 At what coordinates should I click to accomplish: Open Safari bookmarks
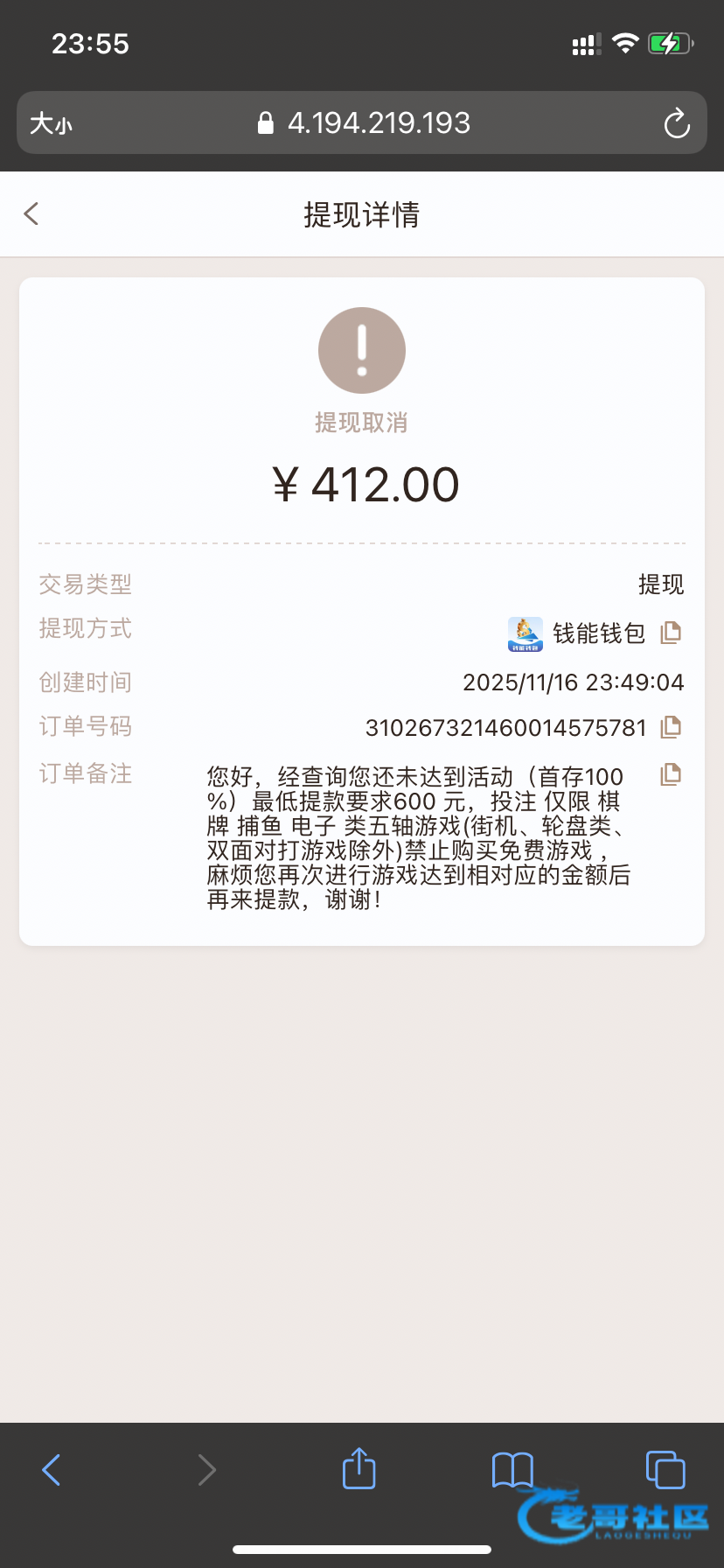pos(512,1470)
